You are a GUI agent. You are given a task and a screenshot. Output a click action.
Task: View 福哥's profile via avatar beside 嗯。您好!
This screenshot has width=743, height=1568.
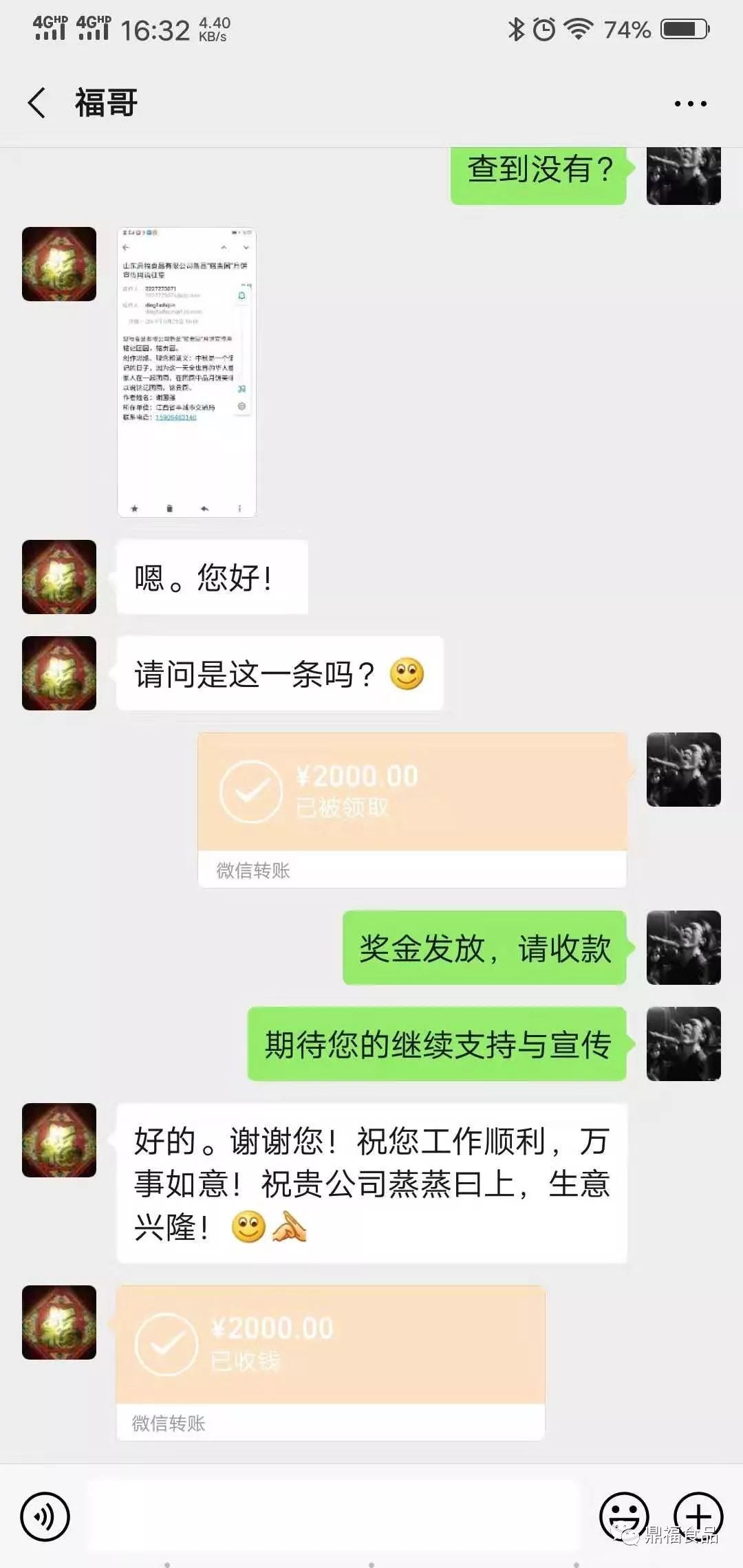coord(59,577)
